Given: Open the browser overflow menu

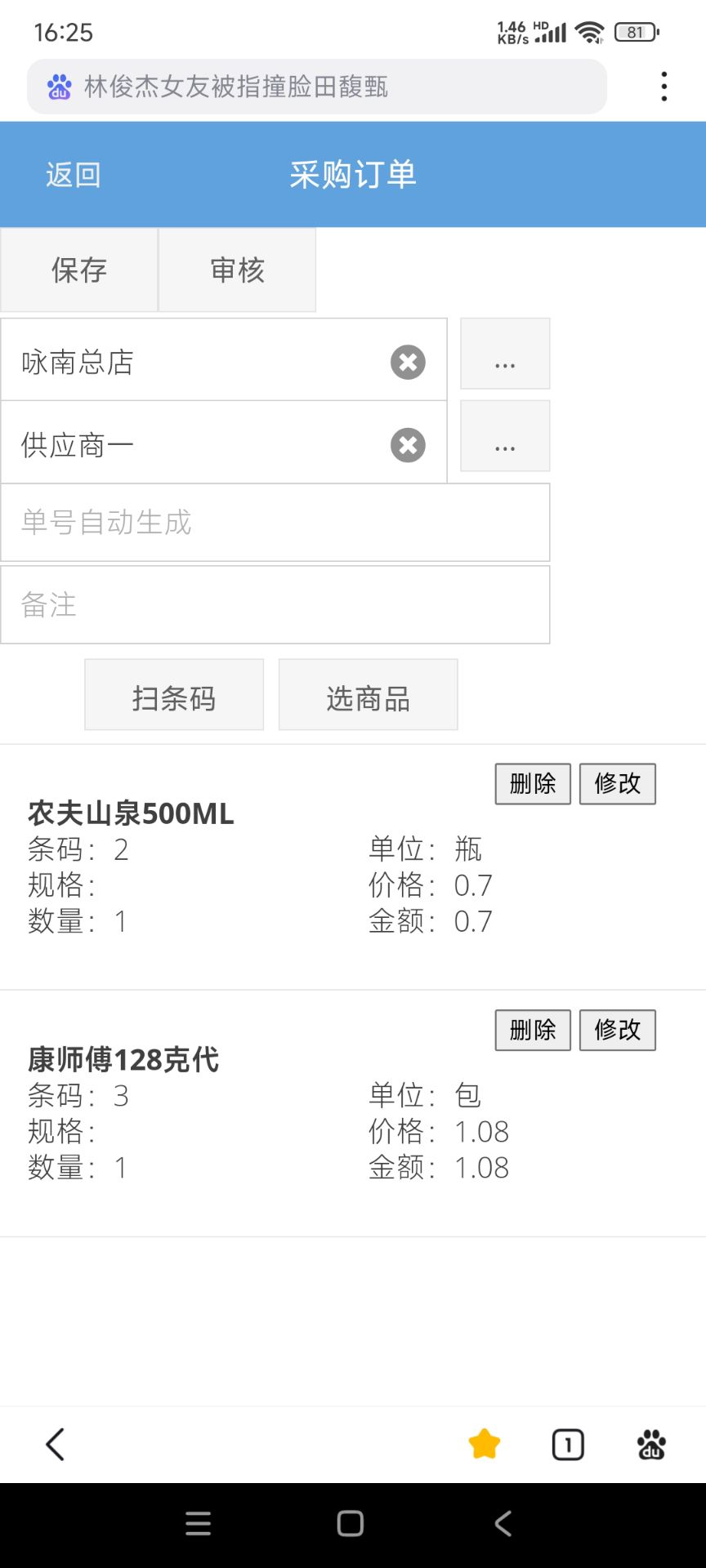Looking at the screenshot, I should (x=664, y=87).
